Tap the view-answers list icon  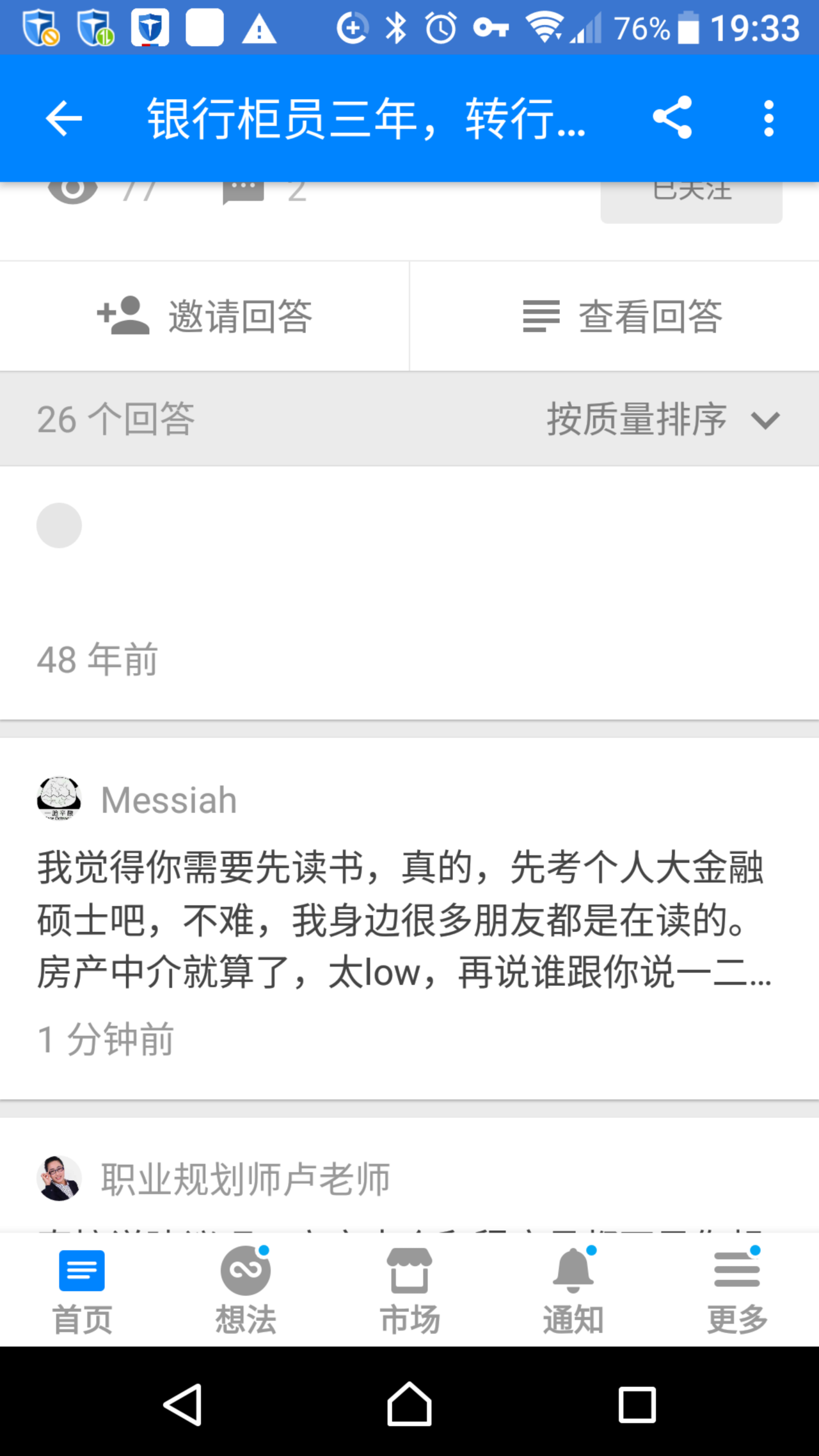click(539, 315)
